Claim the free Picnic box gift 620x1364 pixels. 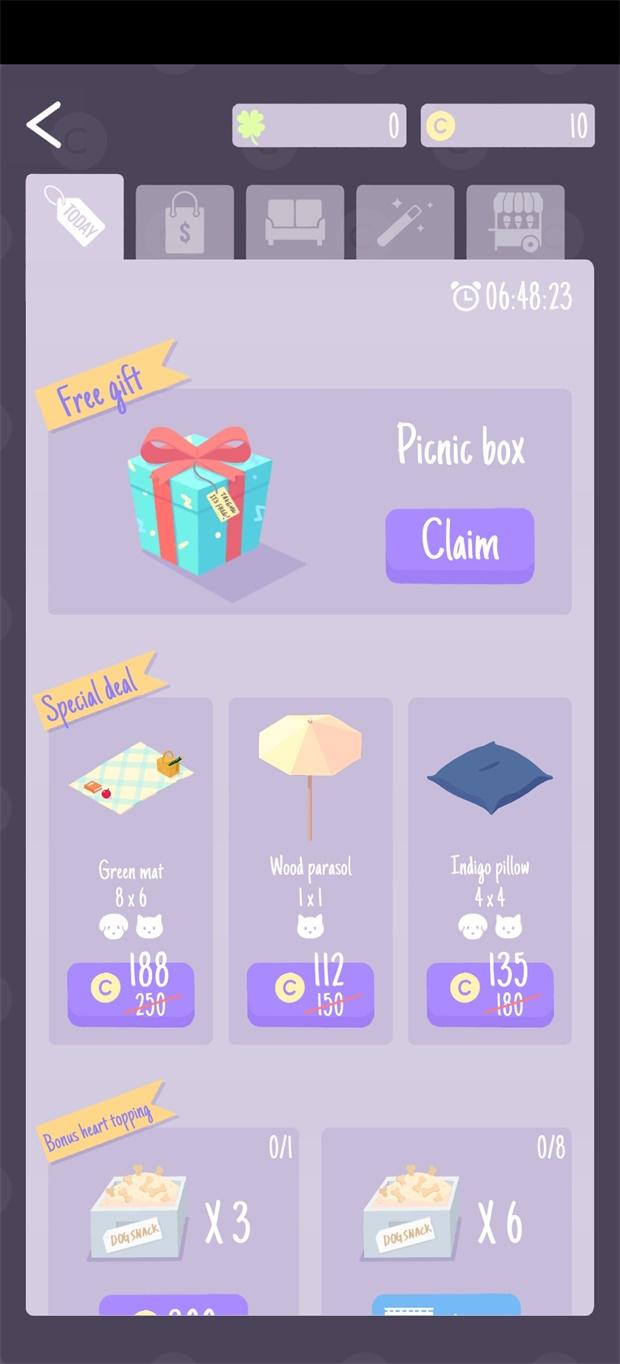point(460,545)
